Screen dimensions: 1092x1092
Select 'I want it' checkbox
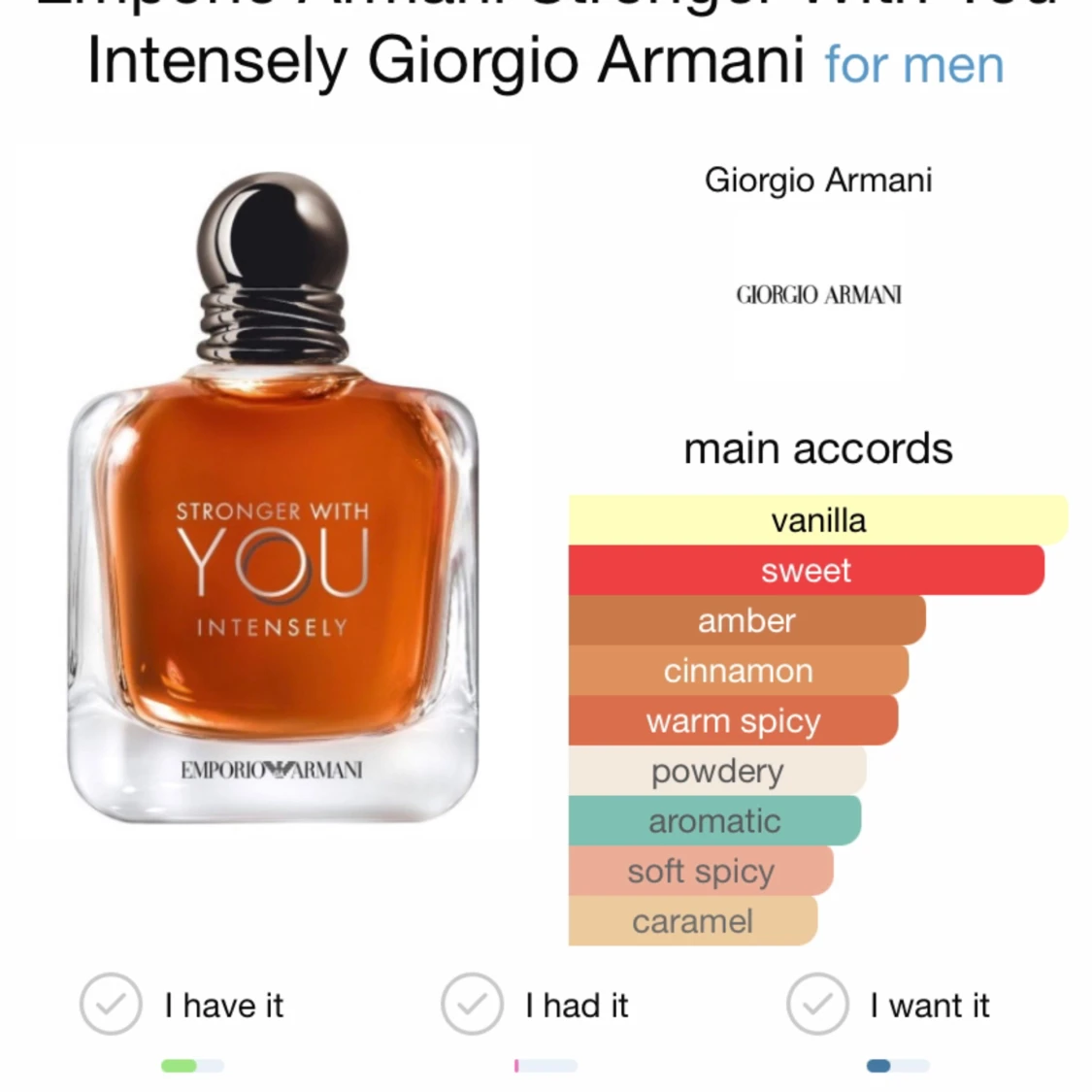817,1004
